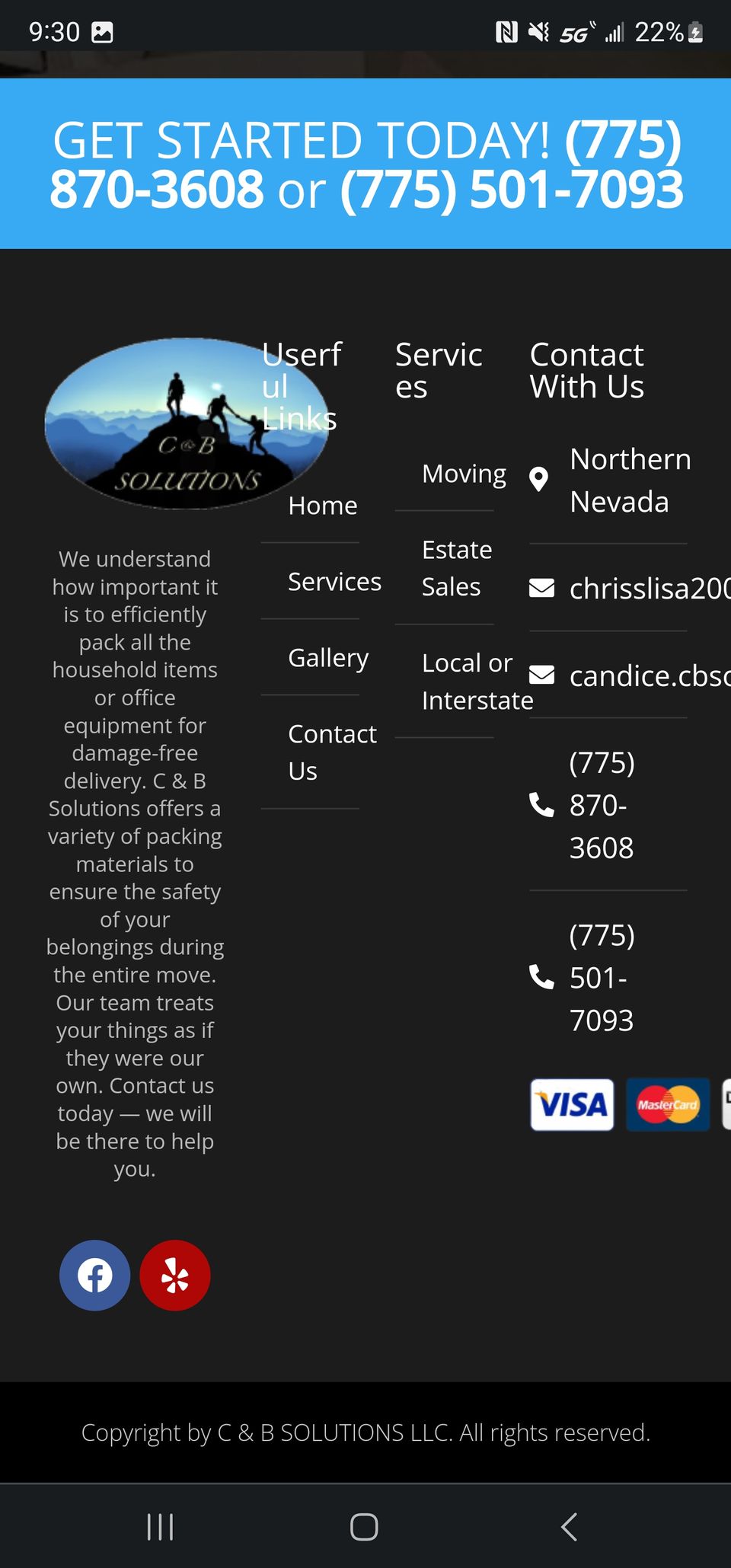Go to the Gallery page
731x1568 pixels.
point(328,658)
